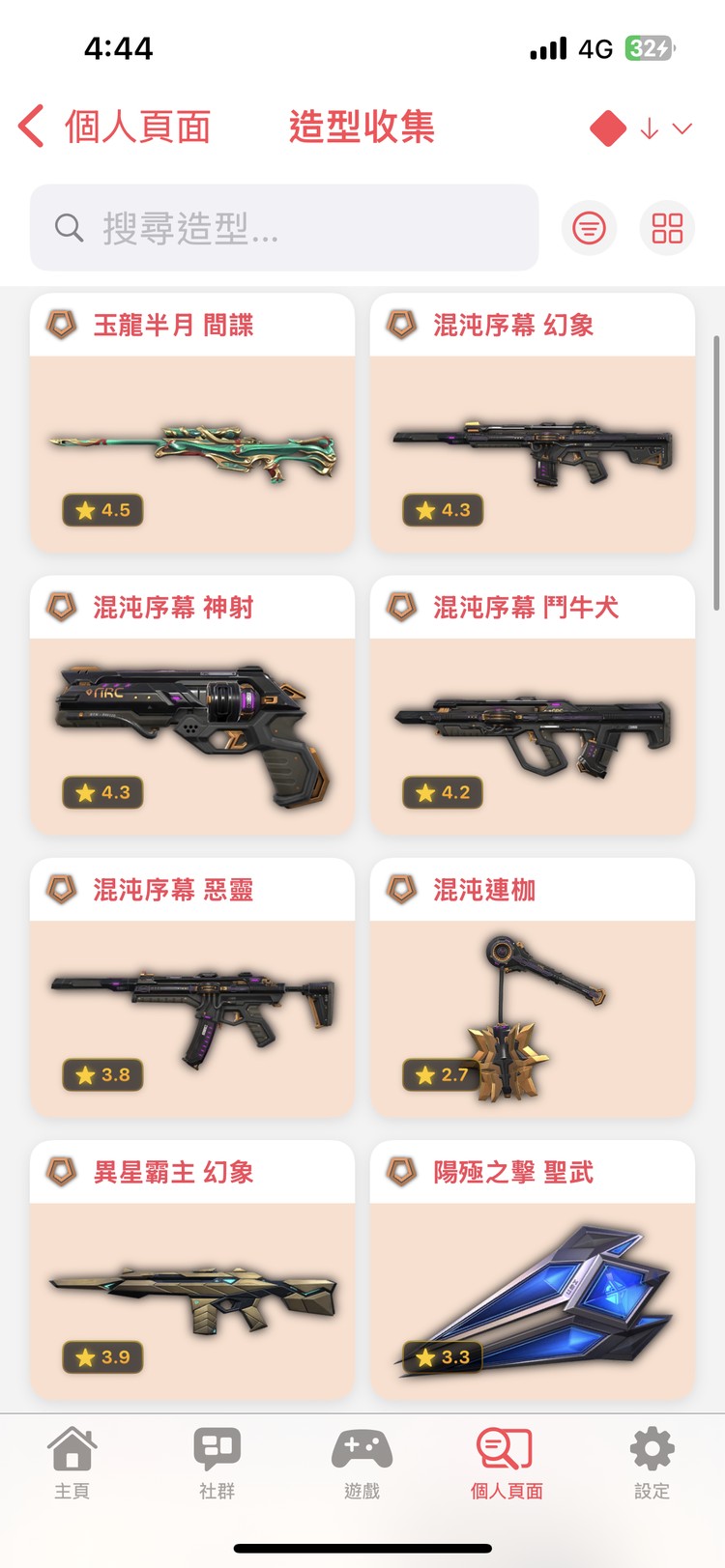Open the filter options icon
Image resolution: width=725 pixels, height=1568 pixels.
point(589,228)
